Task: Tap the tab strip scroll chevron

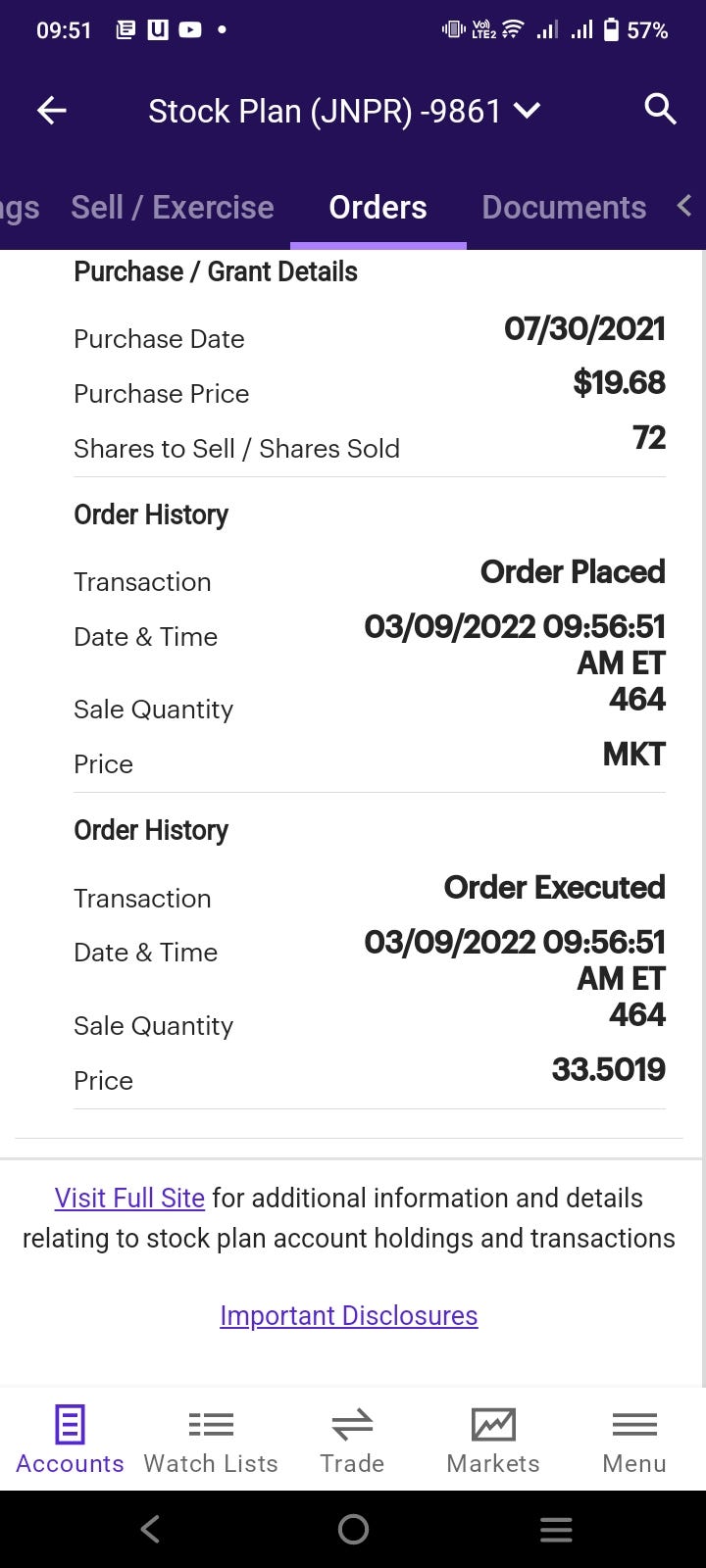Action: [684, 206]
